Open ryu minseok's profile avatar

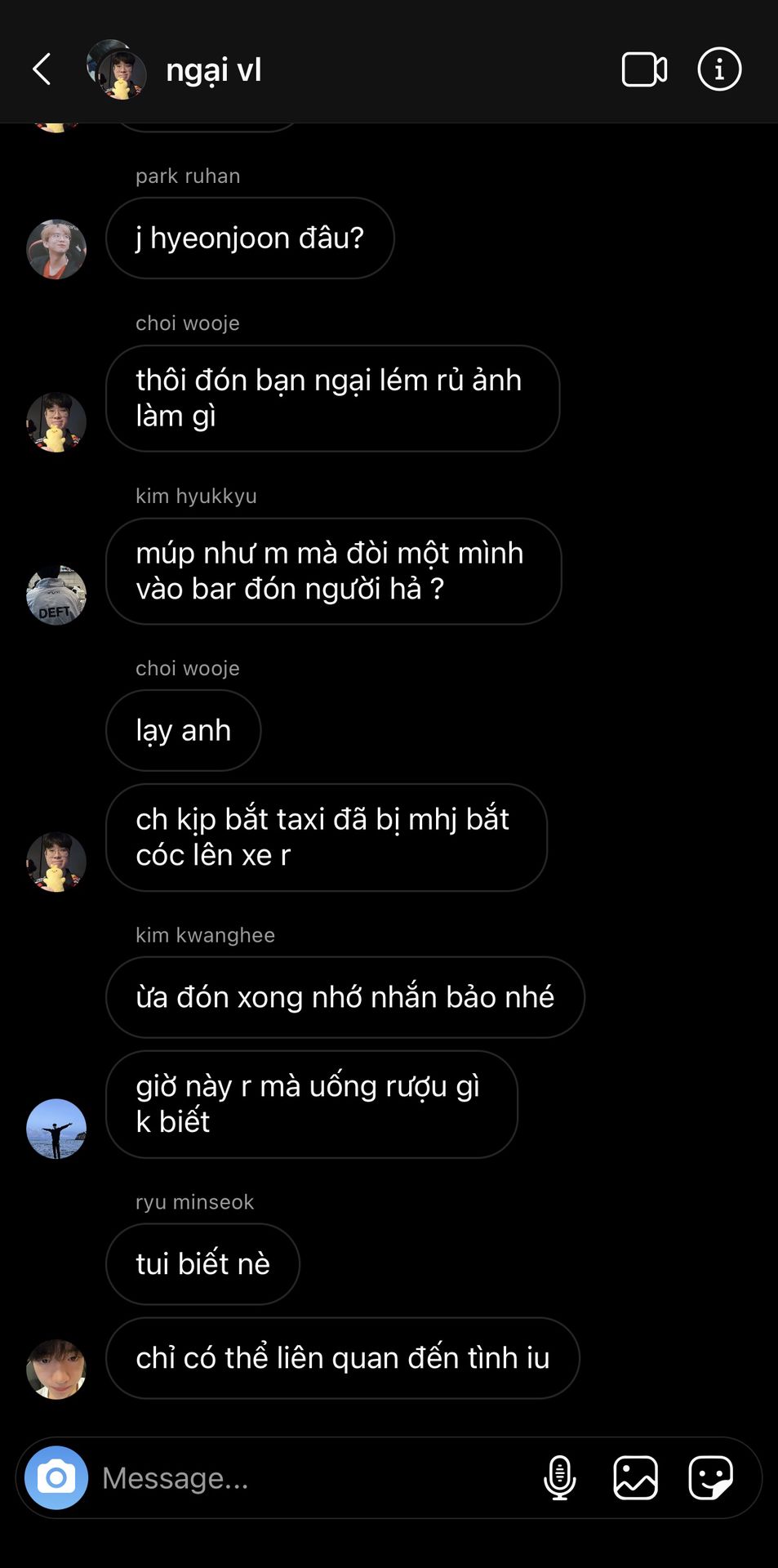point(56,1370)
